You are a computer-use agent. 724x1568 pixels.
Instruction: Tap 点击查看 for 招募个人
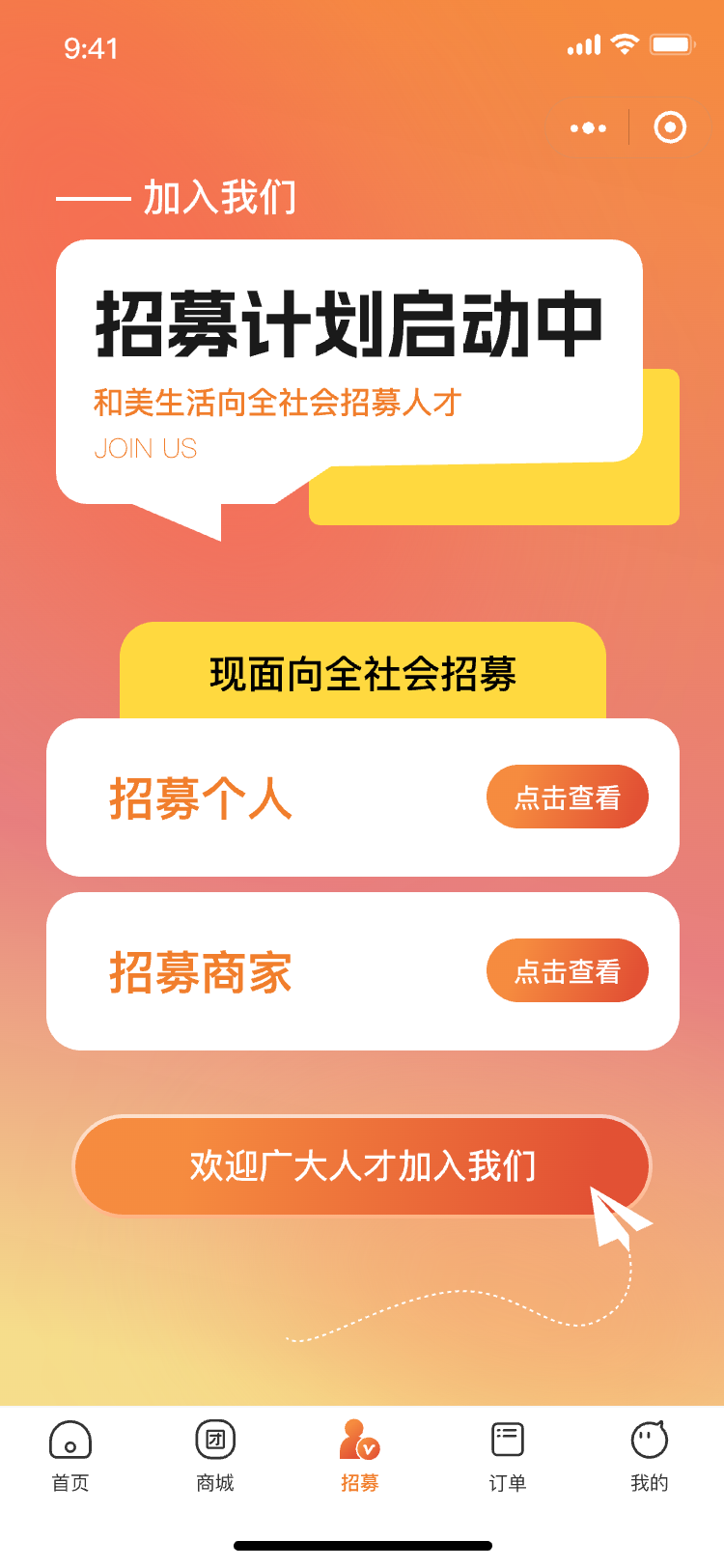coord(567,798)
